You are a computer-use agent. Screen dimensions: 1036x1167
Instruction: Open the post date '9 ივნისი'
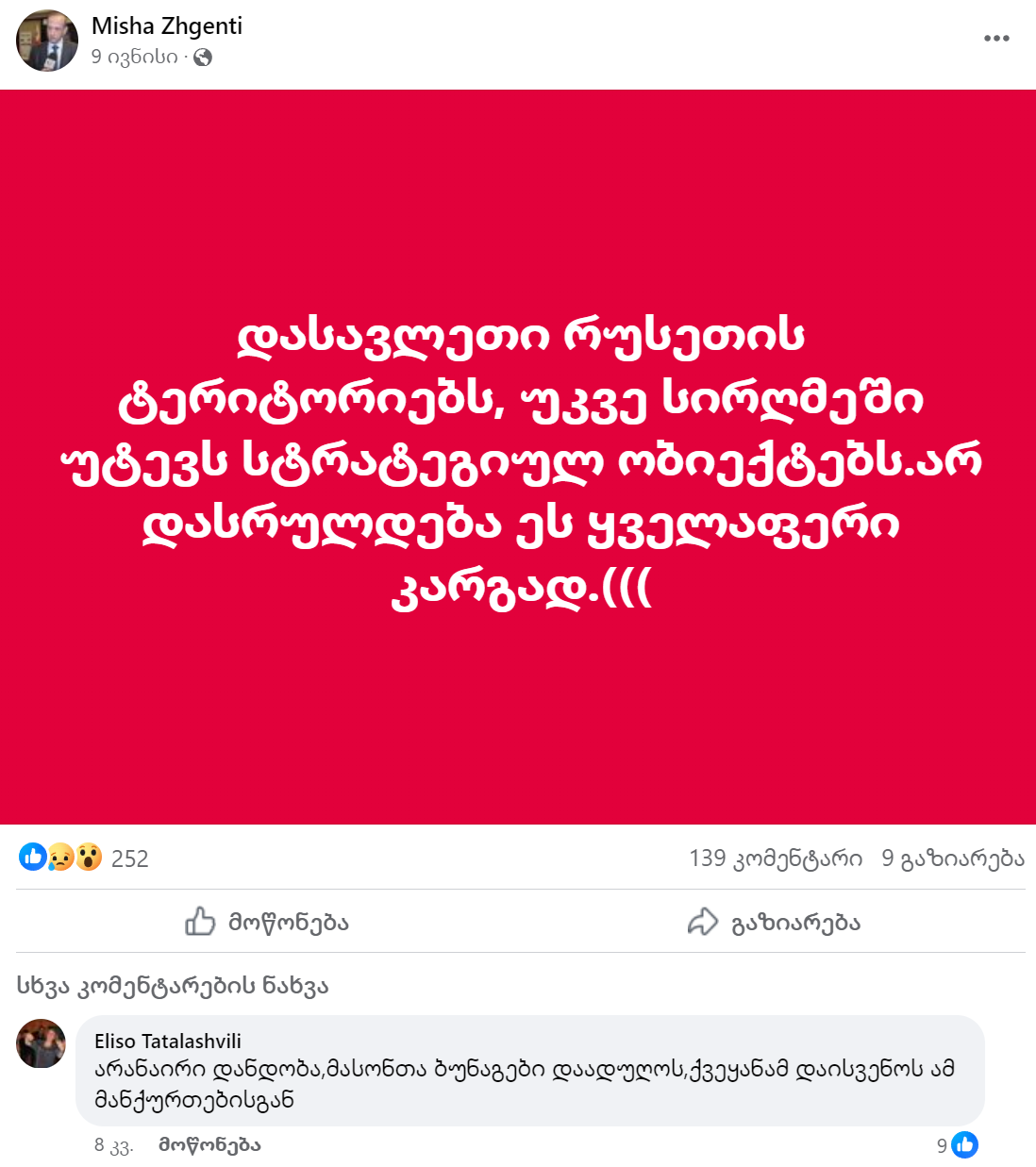(x=134, y=58)
